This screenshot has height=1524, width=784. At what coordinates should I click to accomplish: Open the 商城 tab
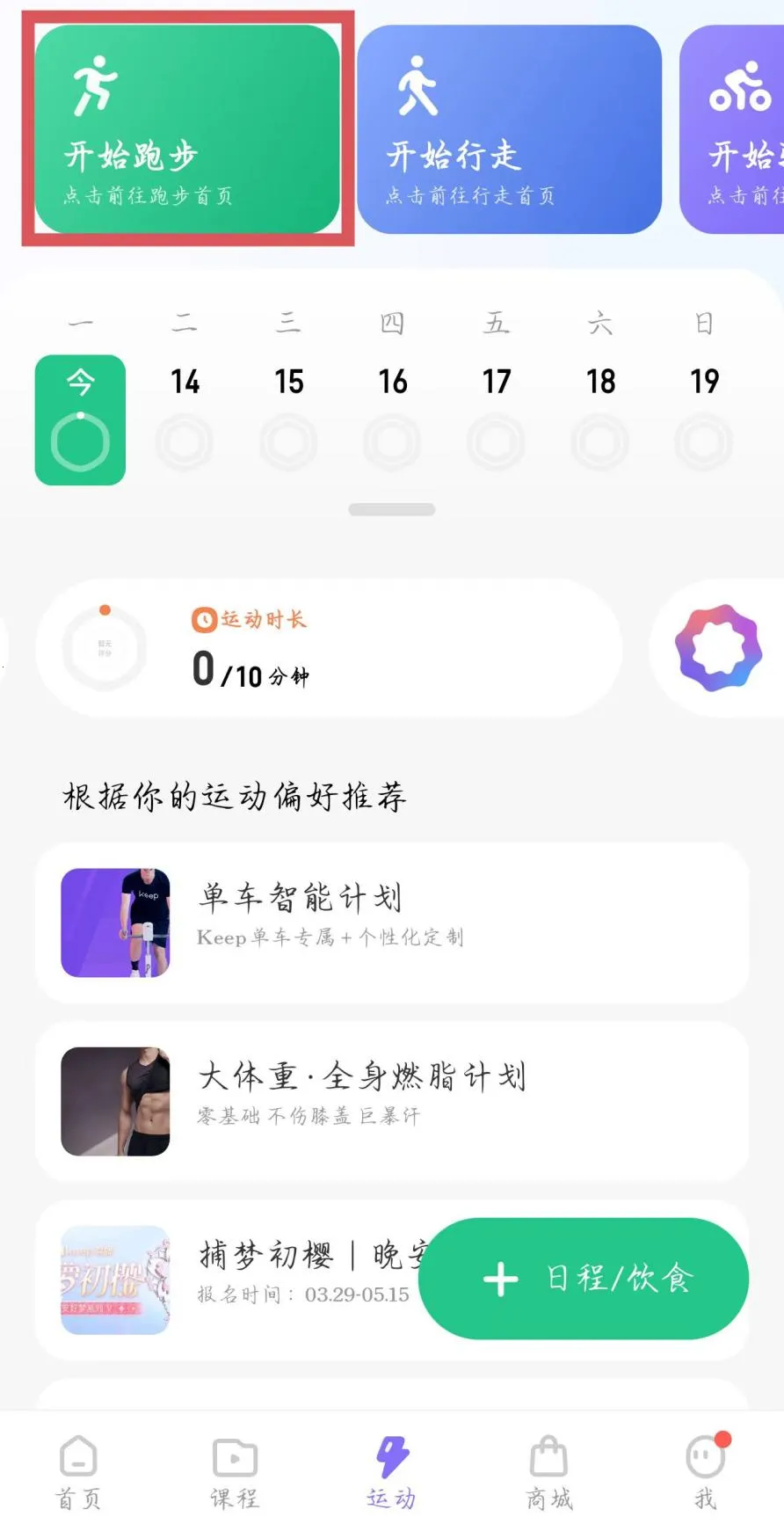click(x=548, y=1472)
